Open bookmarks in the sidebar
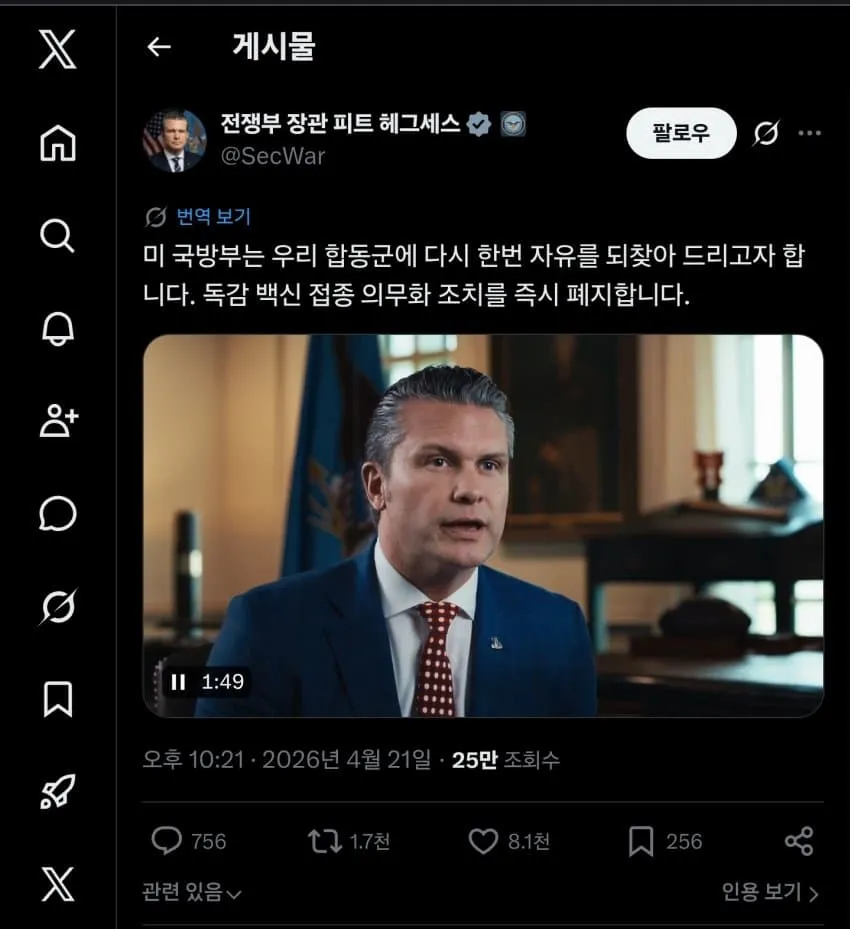The width and height of the screenshot is (850, 929). (57, 699)
